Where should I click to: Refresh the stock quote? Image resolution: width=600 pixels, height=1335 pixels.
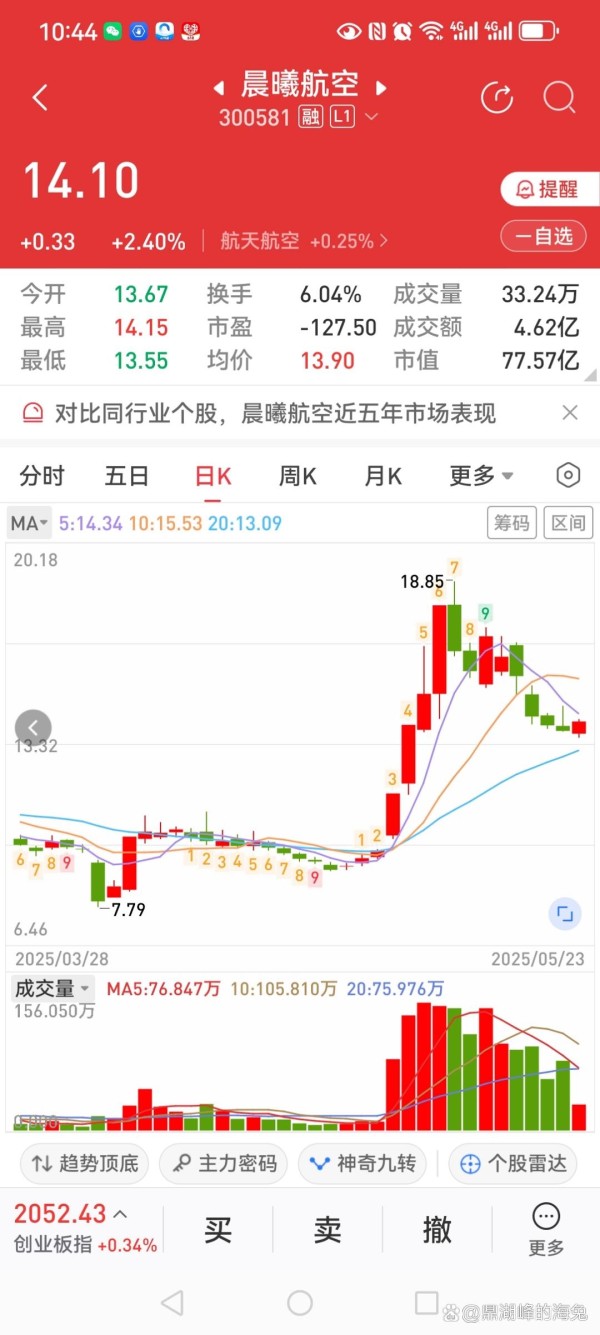(x=497, y=98)
